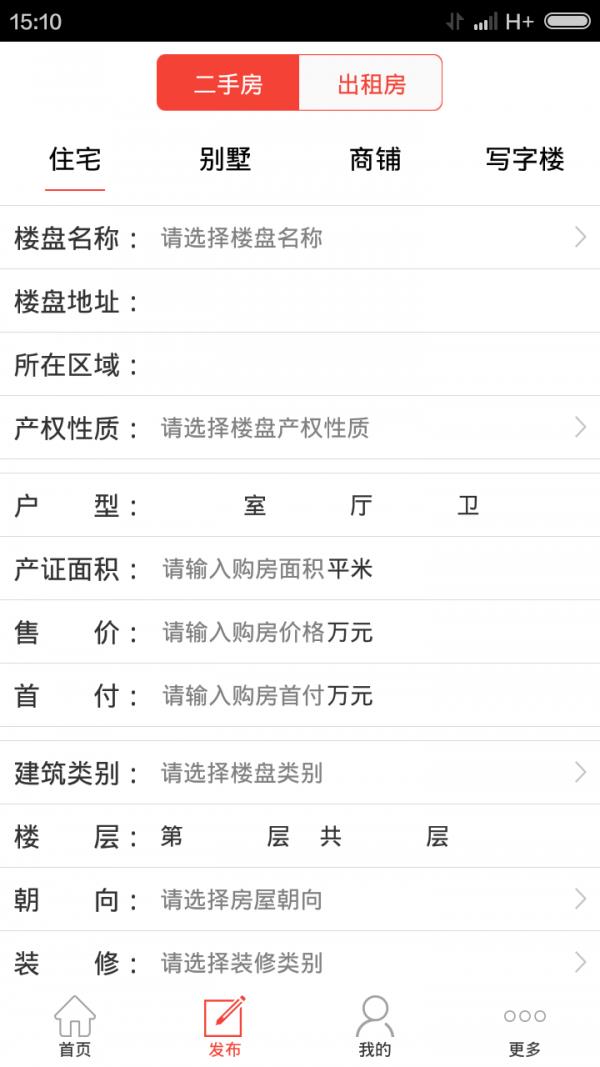Tap the 首付 down payment field
Screen dimensions: 600x1067
click(244, 695)
